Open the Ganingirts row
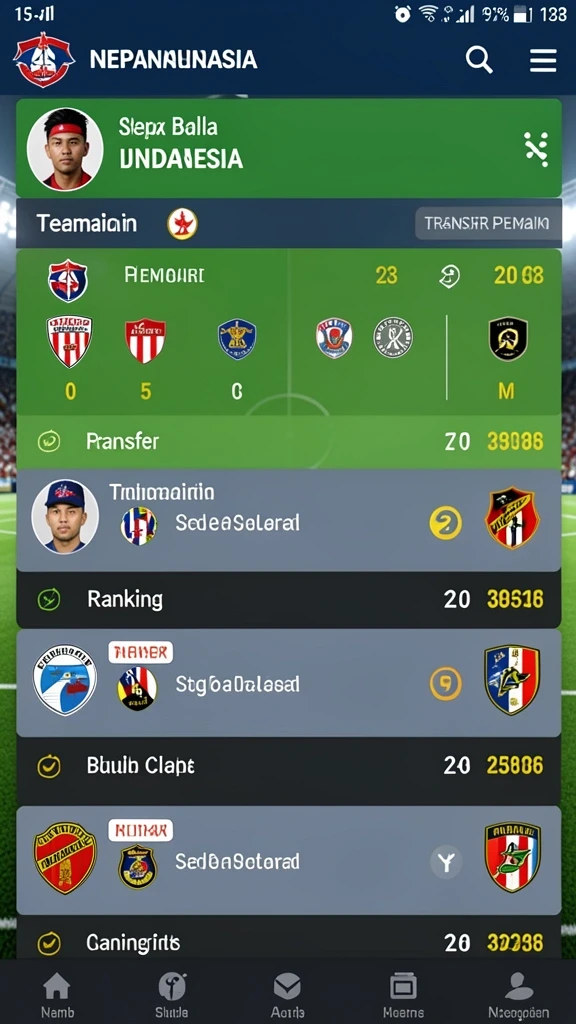 [288, 942]
